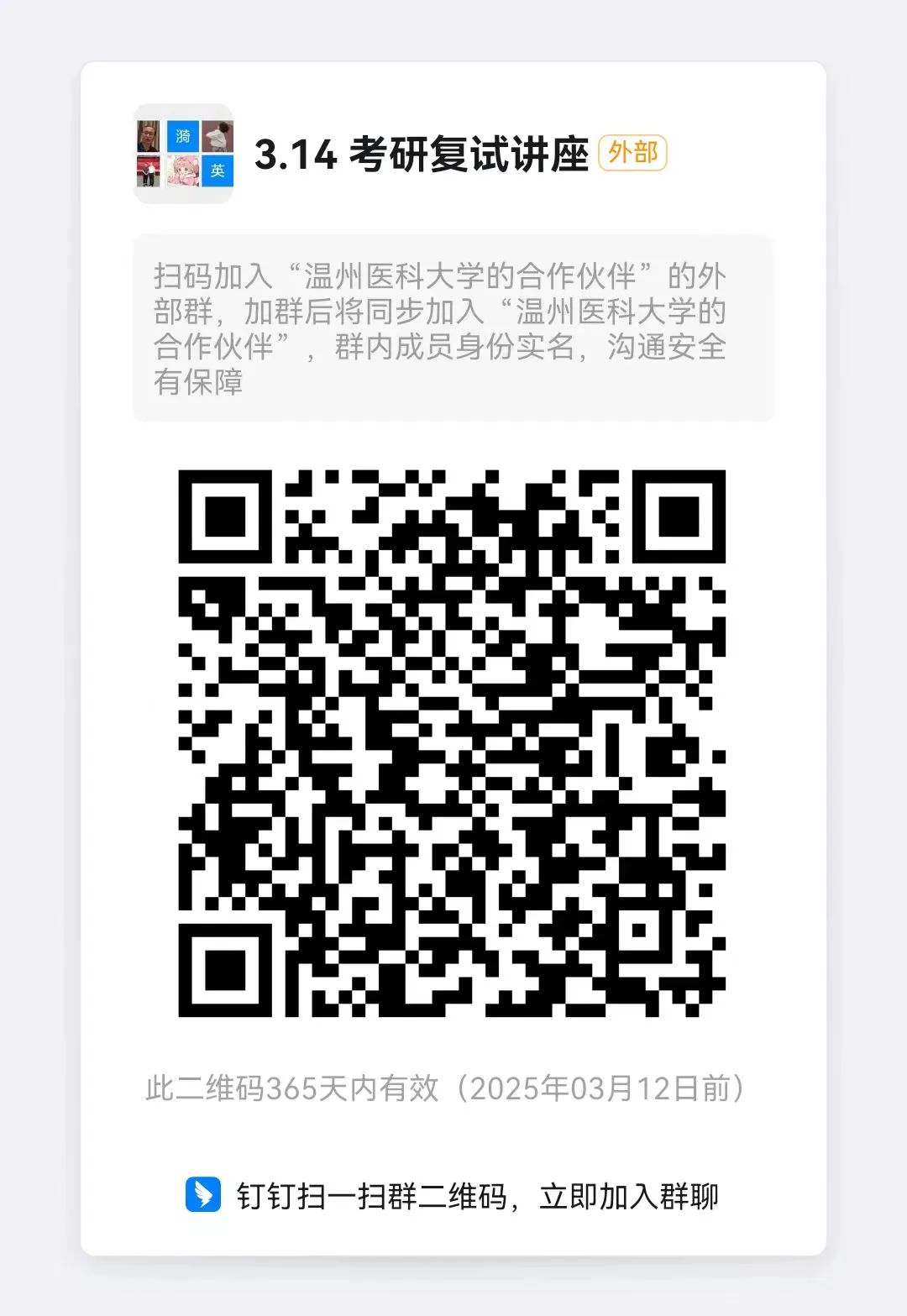This screenshot has height=1316, width=907.
Task: Click the top-left man photo avatar
Action: pos(148,136)
